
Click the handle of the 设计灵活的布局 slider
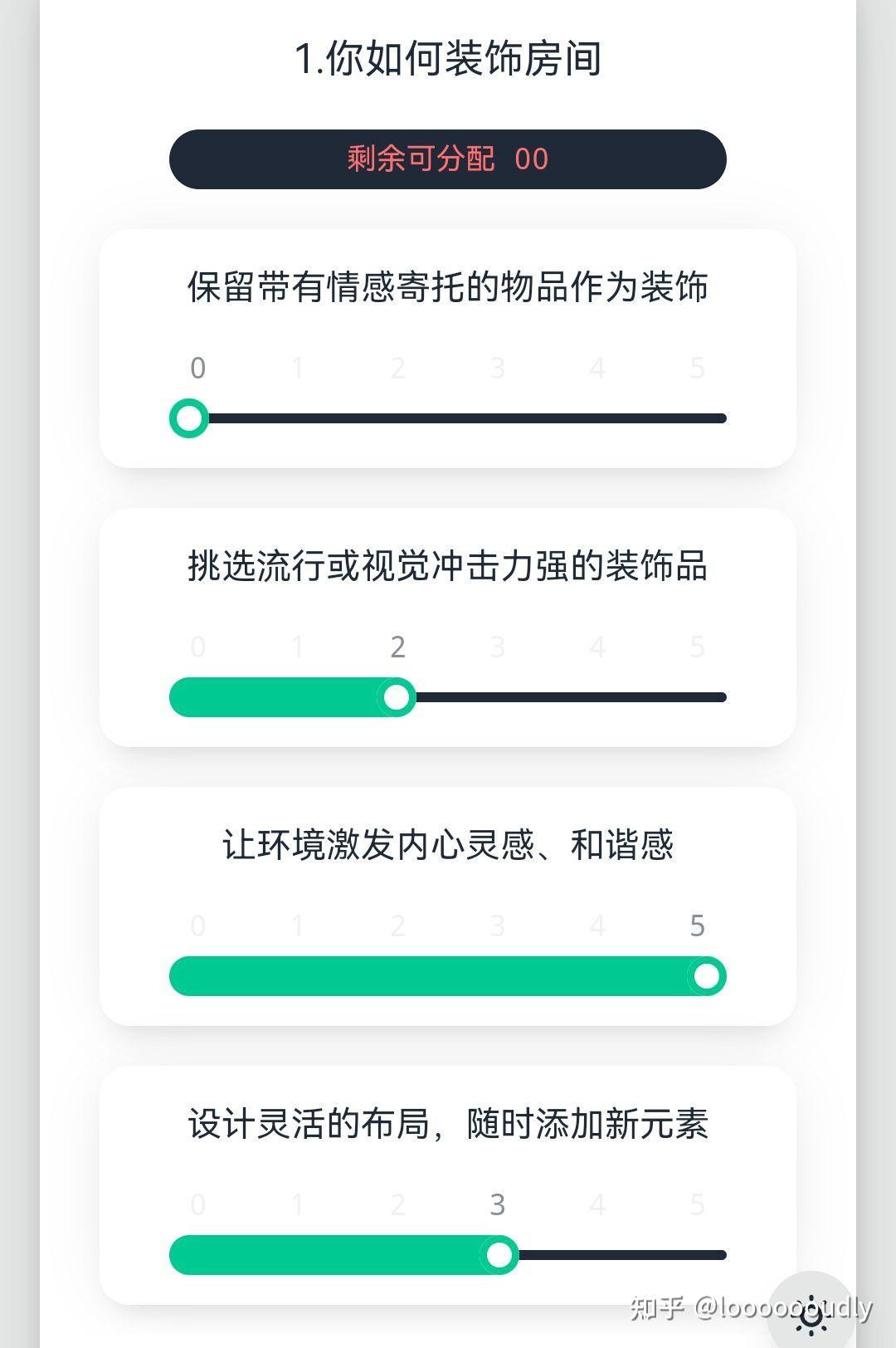499,1256
